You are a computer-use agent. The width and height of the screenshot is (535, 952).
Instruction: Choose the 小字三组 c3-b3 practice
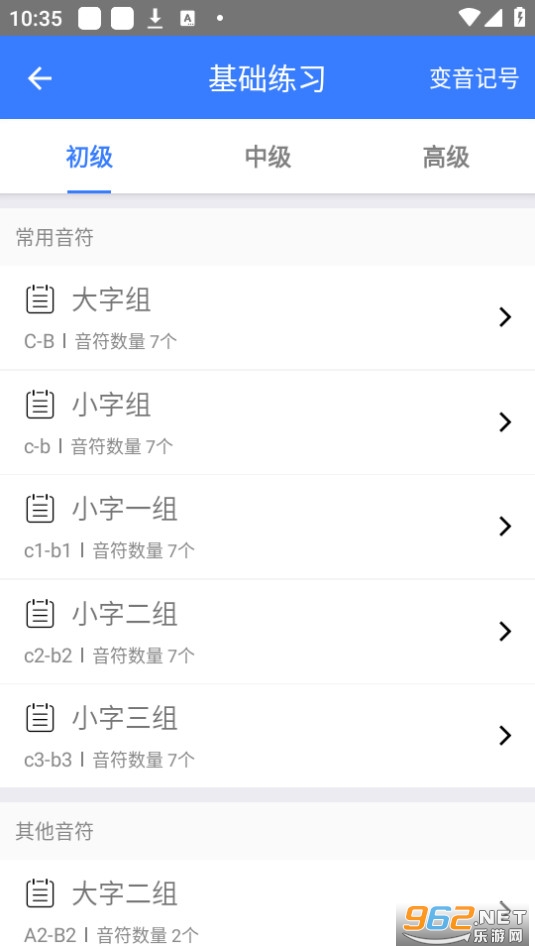tap(267, 736)
